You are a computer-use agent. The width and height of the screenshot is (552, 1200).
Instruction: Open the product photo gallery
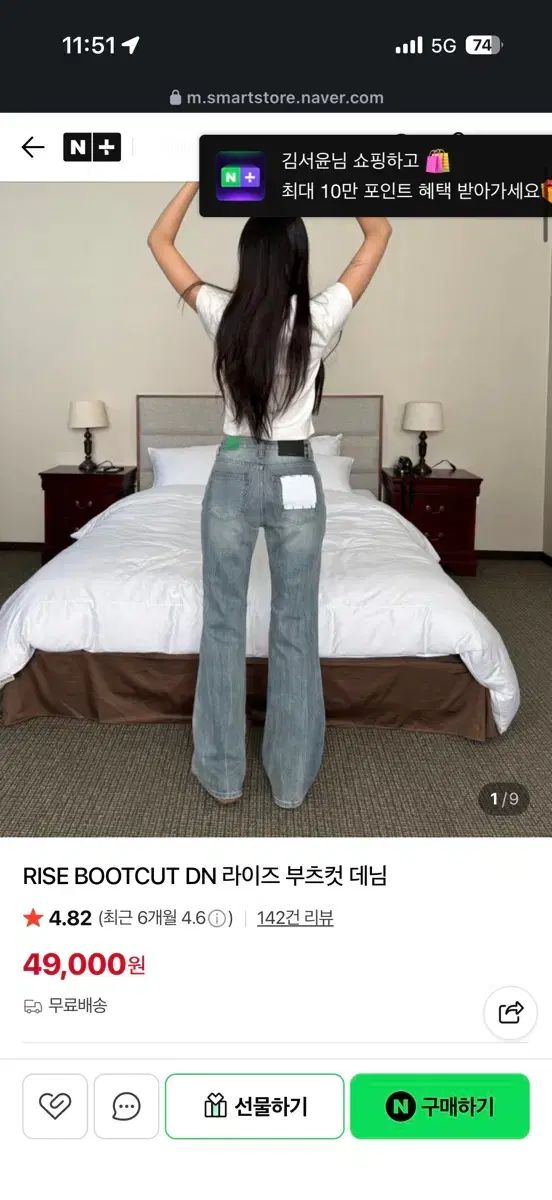(276, 509)
